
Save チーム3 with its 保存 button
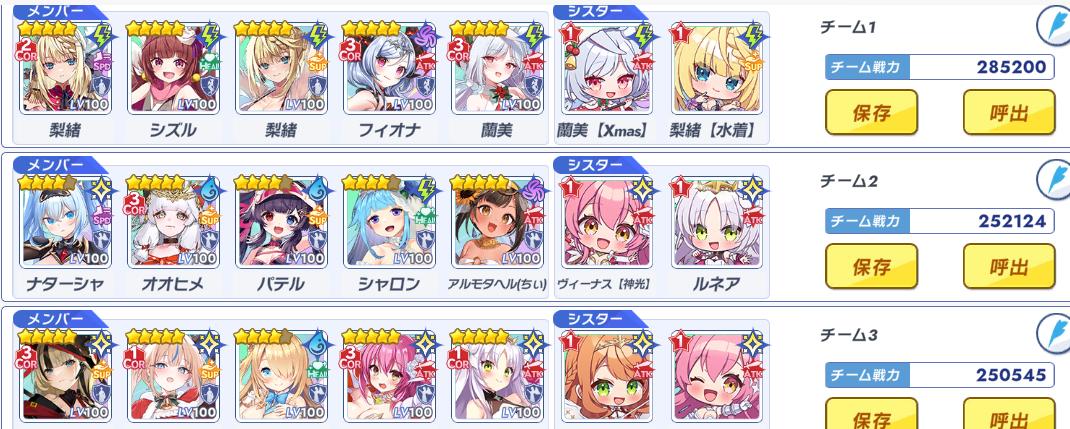tap(871, 414)
